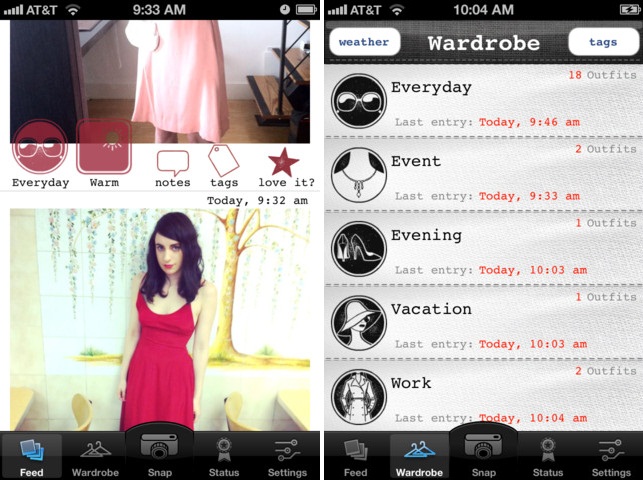Tap Snap camera on the feed screen

click(x=159, y=452)
